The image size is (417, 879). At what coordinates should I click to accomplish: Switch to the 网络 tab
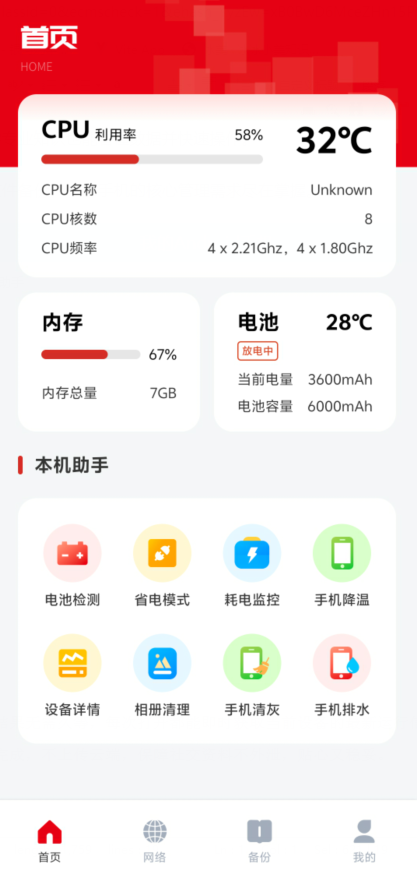[155, 841]
